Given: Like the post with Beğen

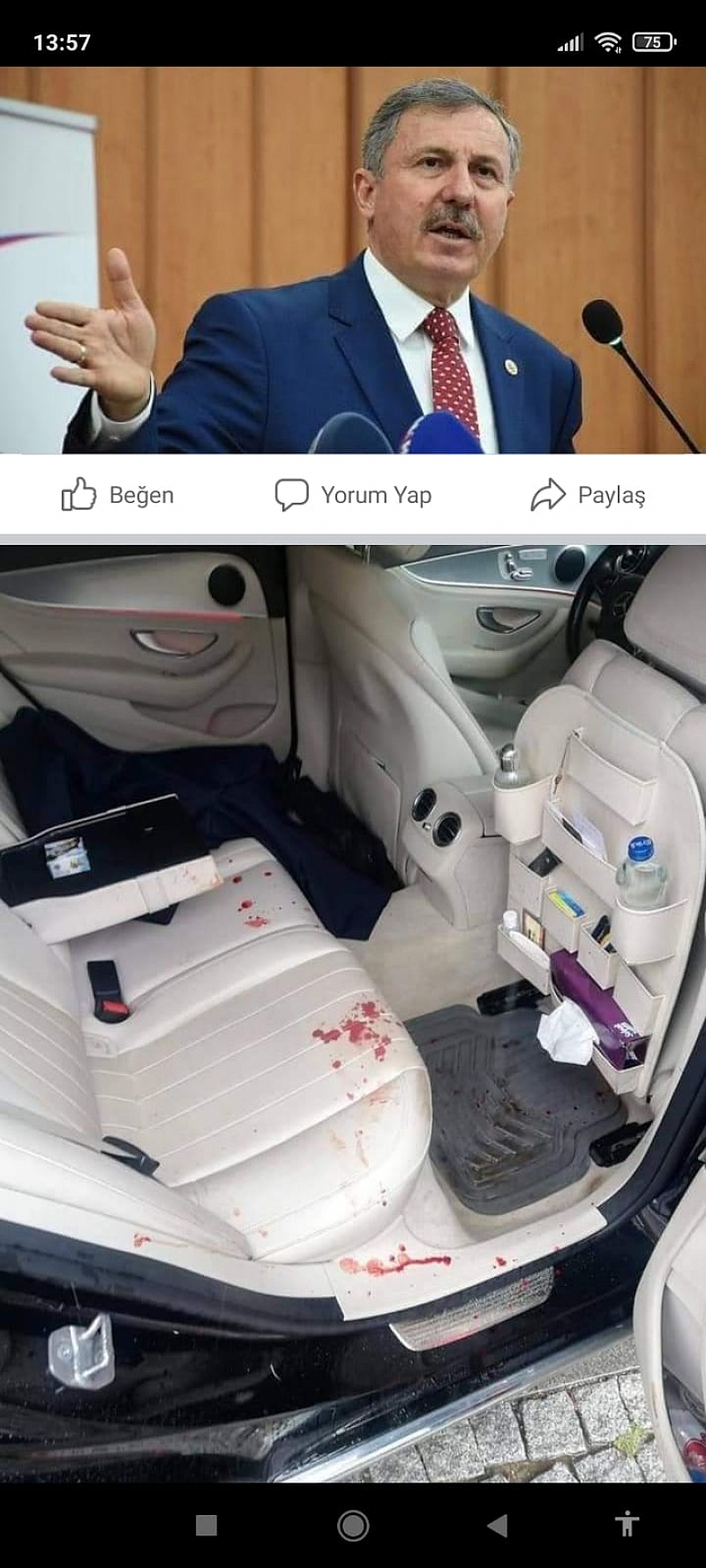Looking at the screenshot, I should 117,495.
